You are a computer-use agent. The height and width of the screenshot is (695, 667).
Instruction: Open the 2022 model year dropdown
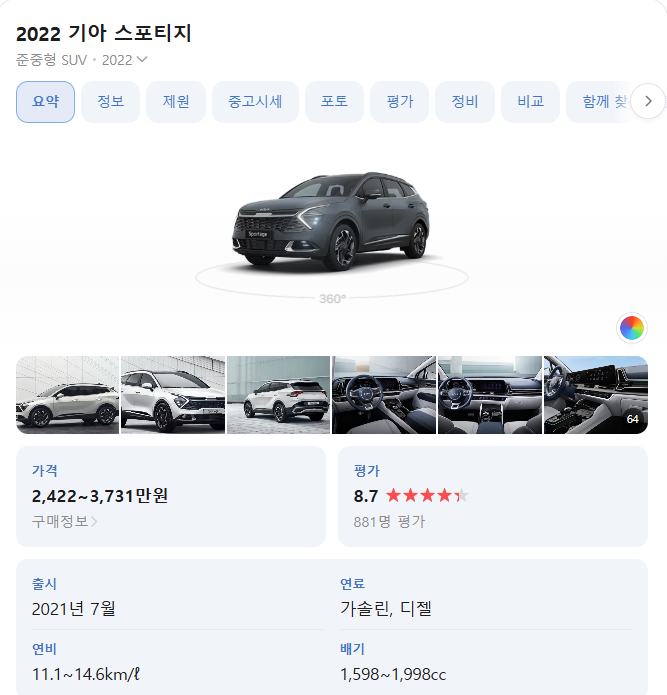125,60
